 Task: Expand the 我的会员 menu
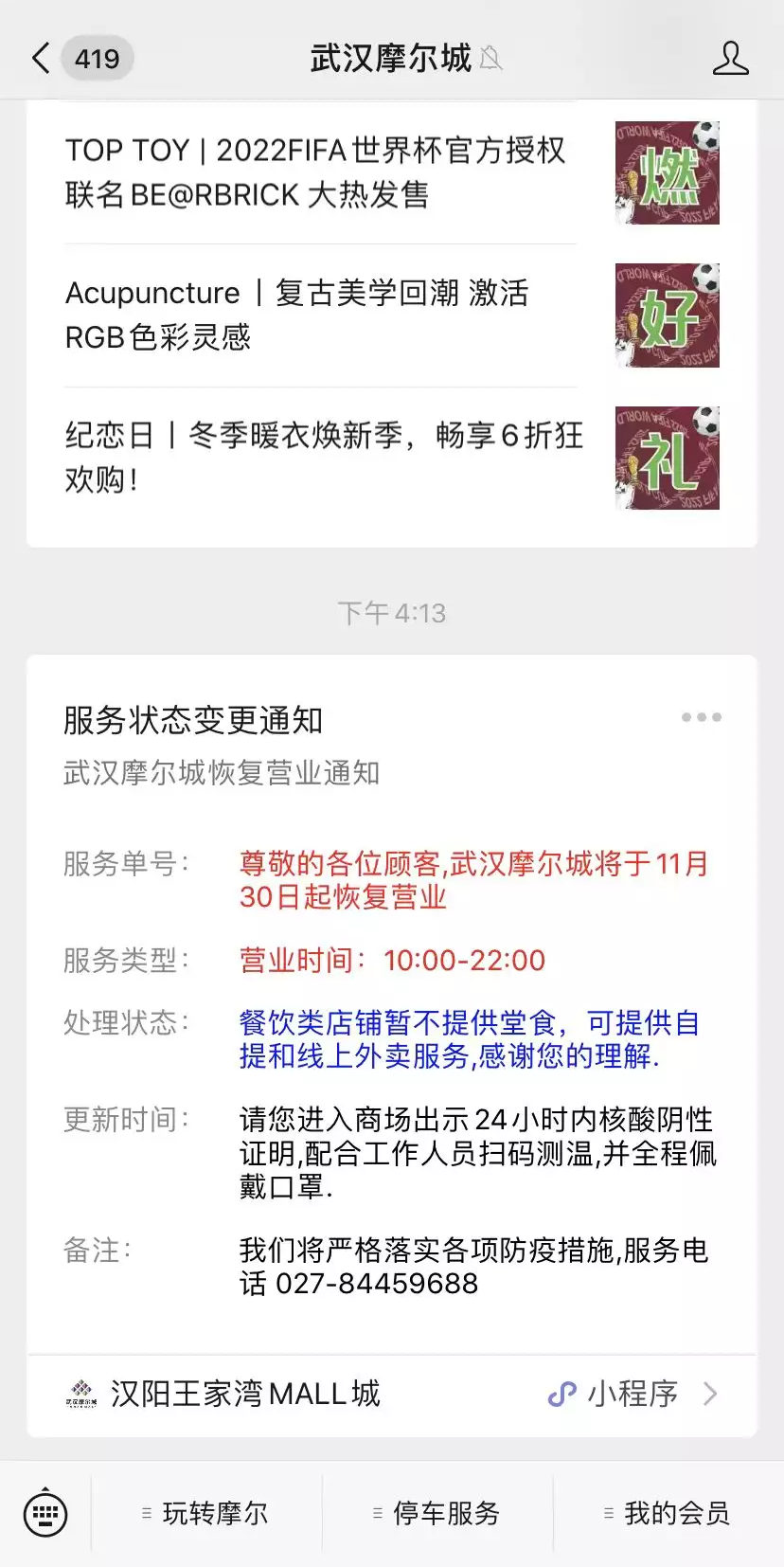[668, 1513]
